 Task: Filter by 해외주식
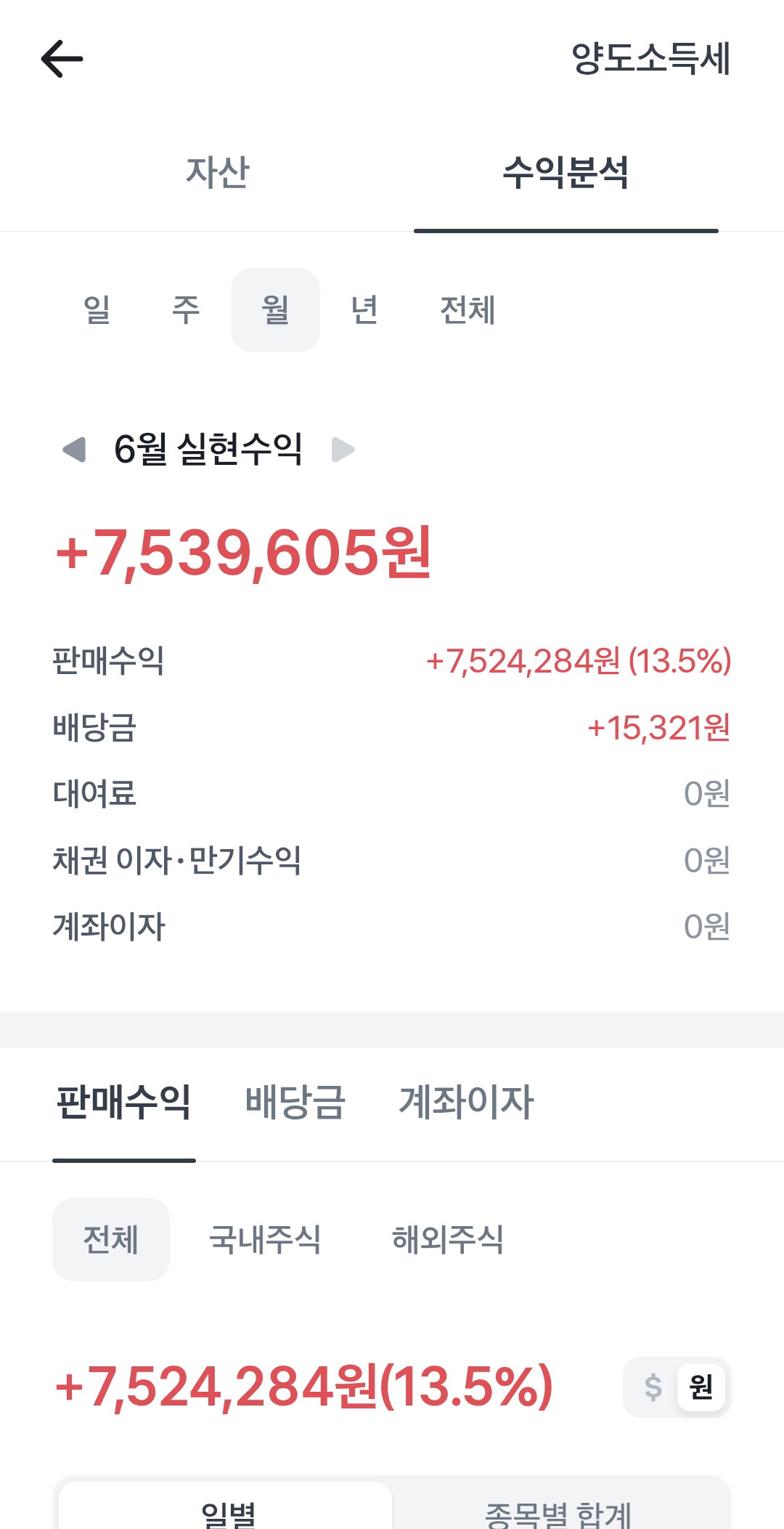coord(448,1239)
